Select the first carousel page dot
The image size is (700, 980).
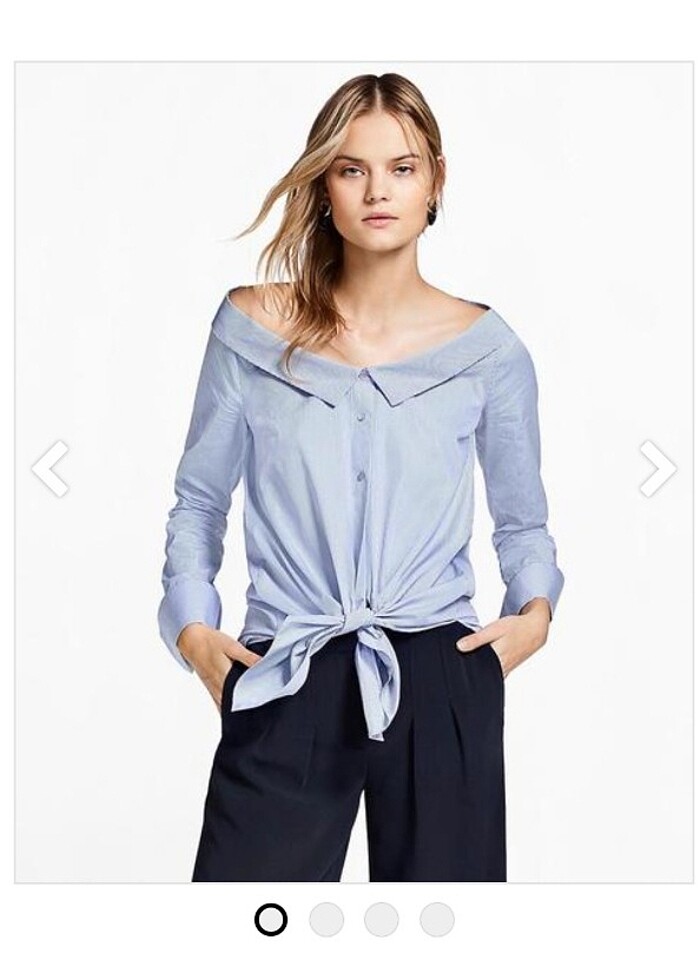[271, 919]
